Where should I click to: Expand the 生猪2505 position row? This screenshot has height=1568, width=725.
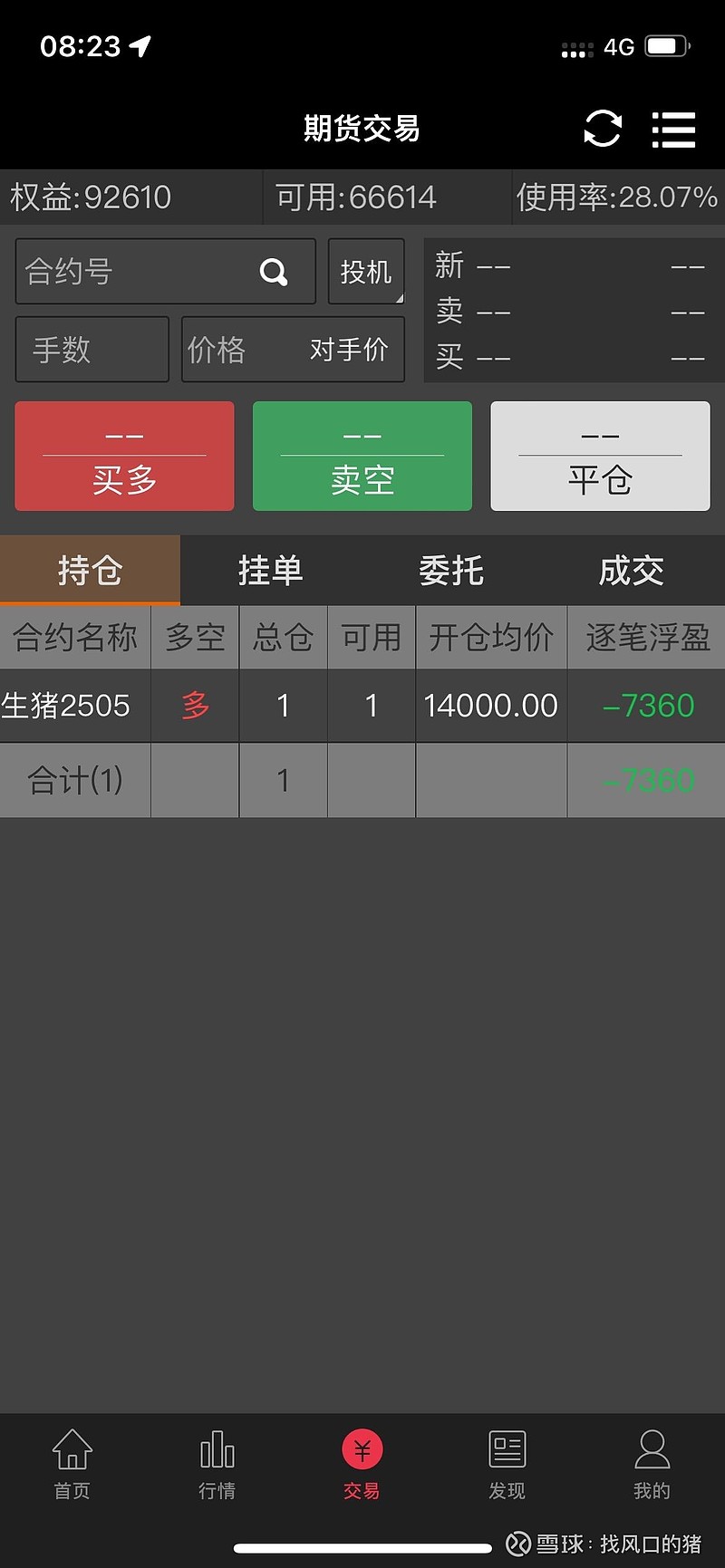tap(74, 706)
